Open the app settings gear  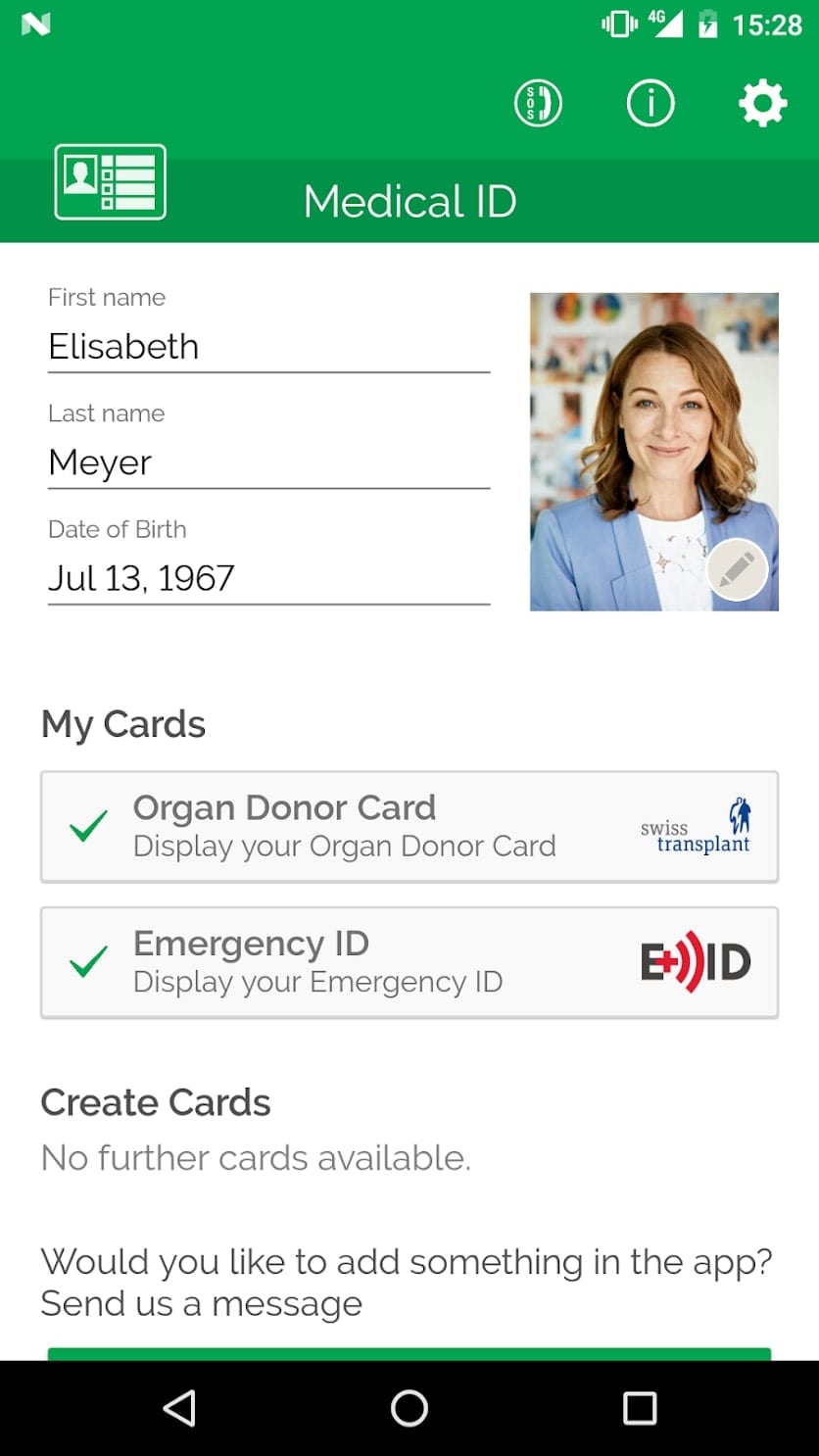click(762, 102)
